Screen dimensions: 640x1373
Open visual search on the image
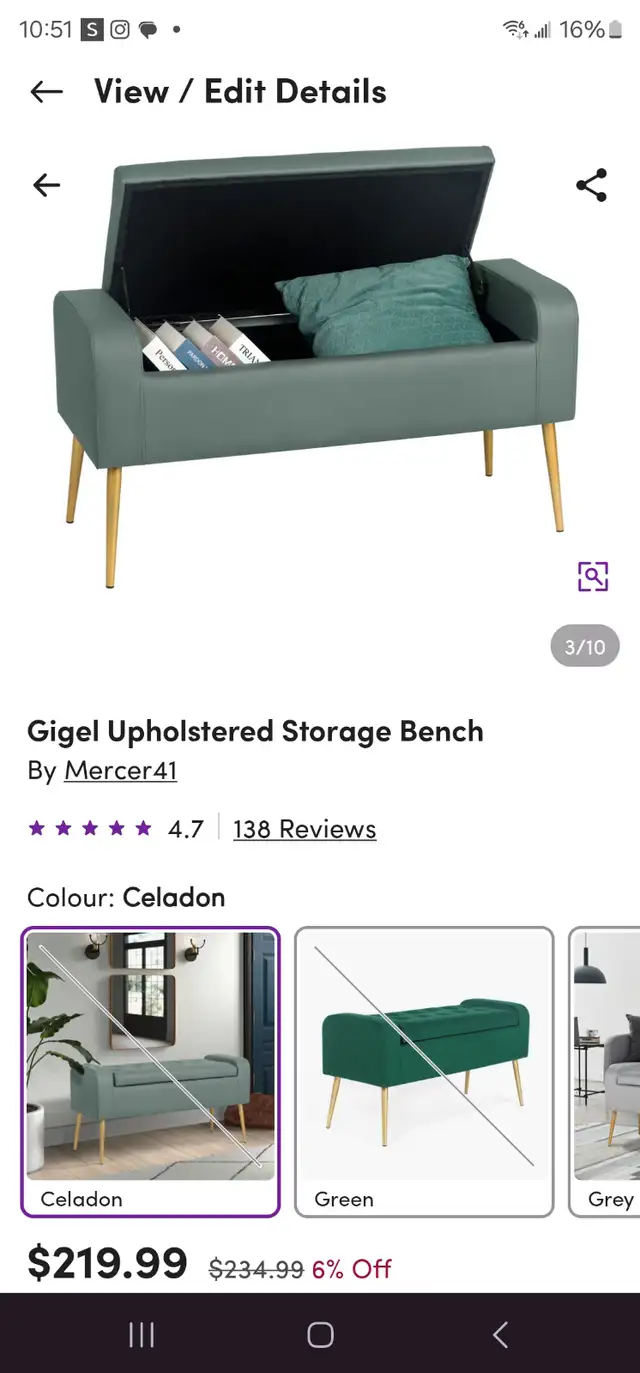593,576
